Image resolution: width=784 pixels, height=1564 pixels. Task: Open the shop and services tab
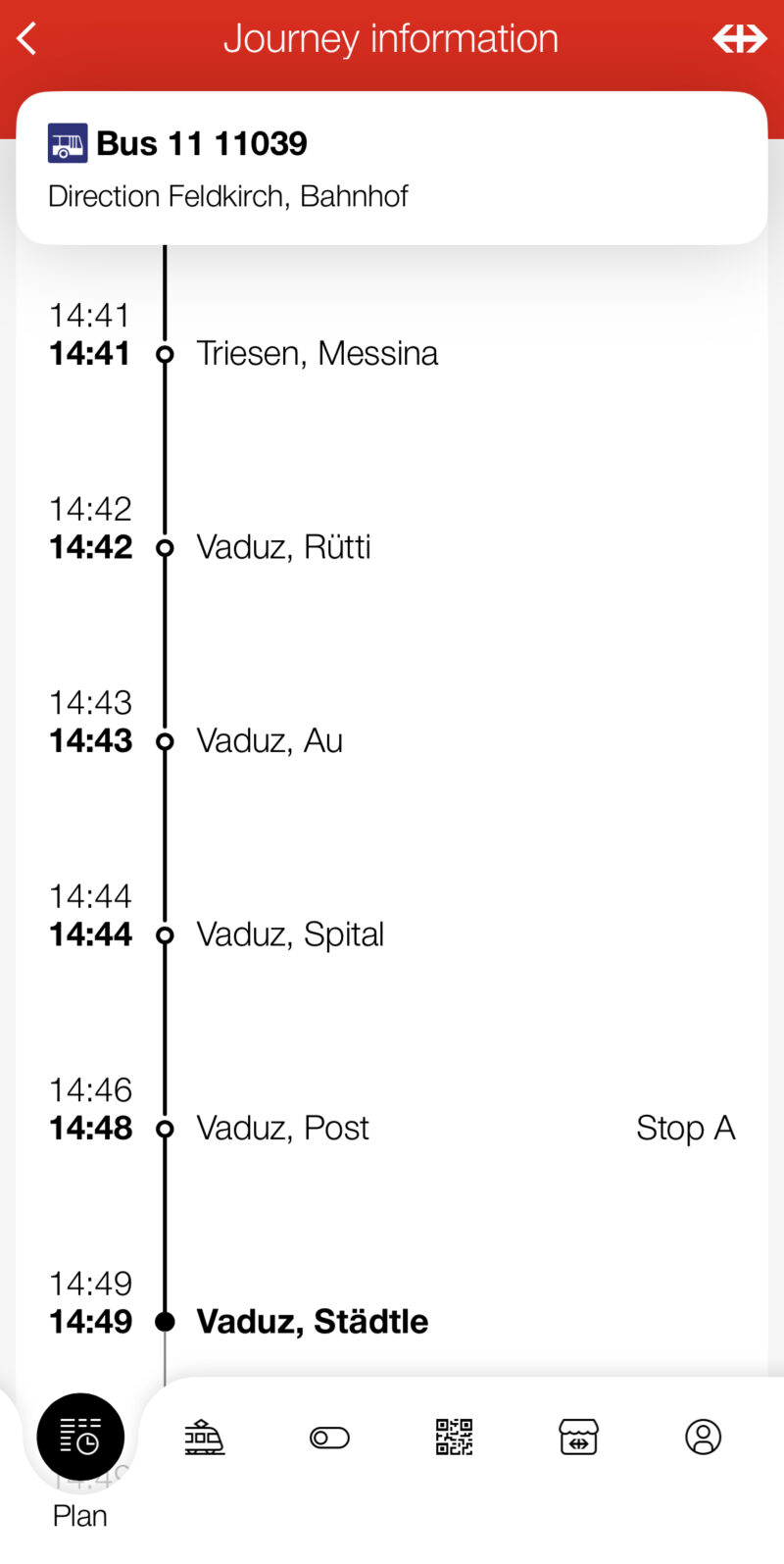pos(578,1438)
